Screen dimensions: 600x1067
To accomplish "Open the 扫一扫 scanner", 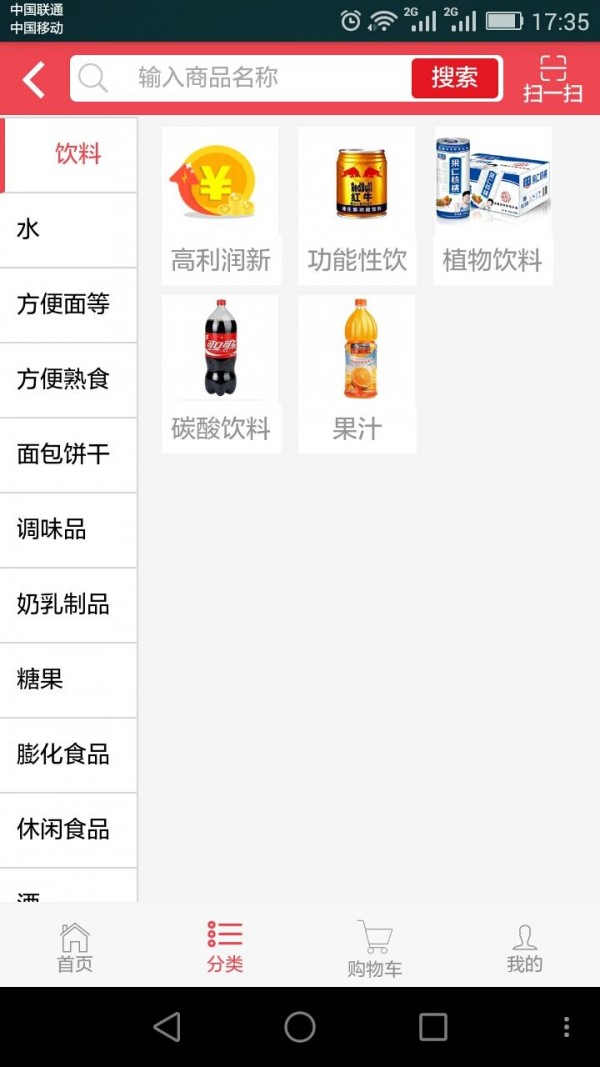I will pos(553,80).
